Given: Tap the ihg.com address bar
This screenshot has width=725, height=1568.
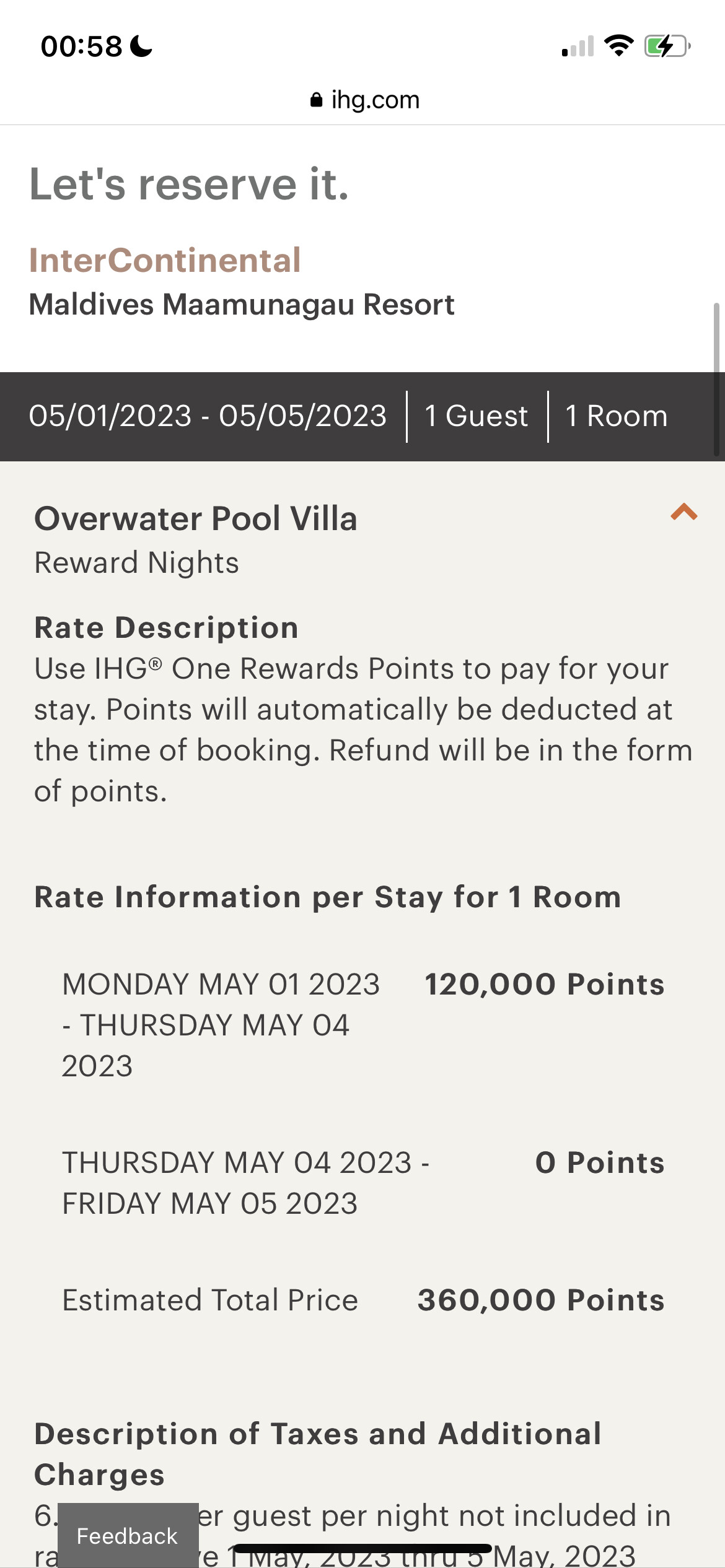Looking at the screenshot, I should 364,100.
